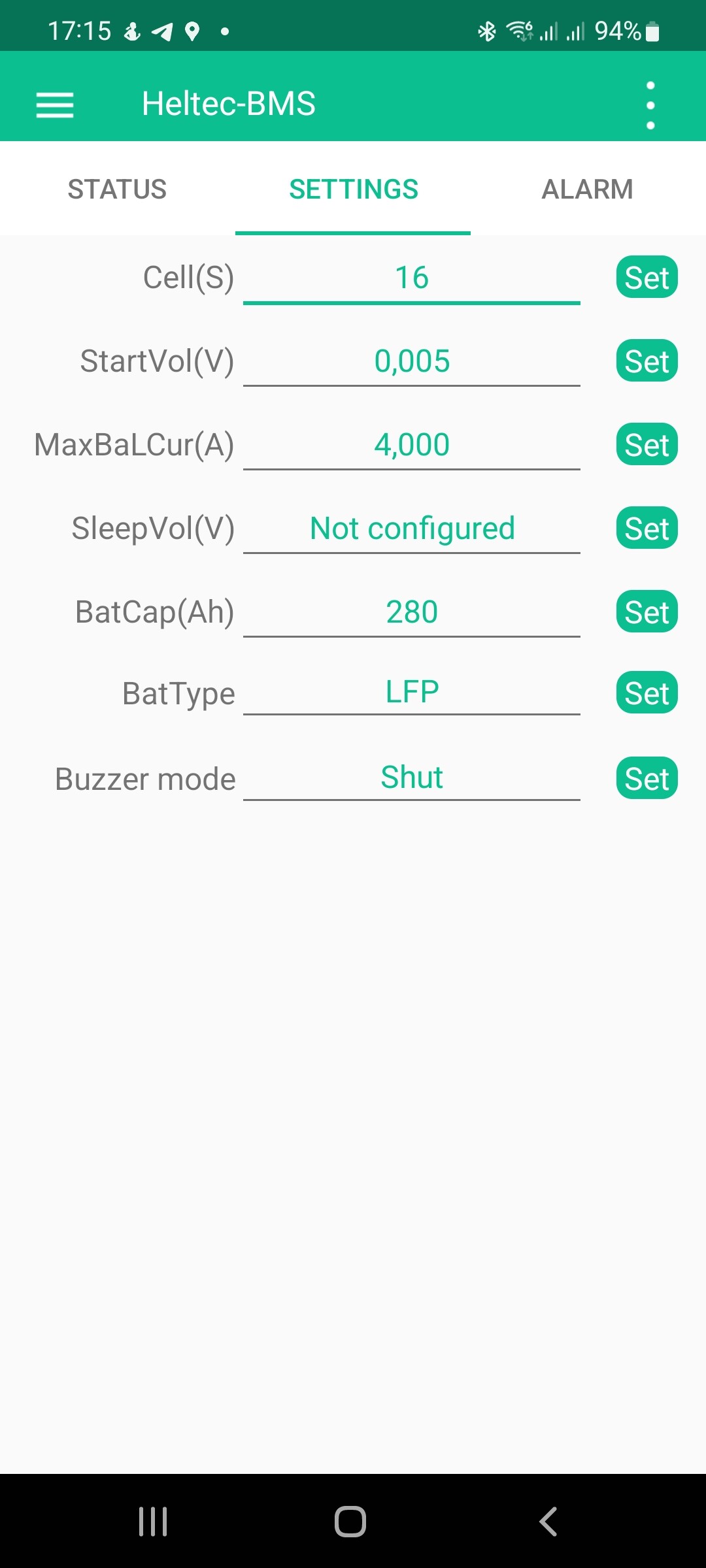Viewport: 706px width, 1568px height.
Task: Edit the StartVol(V) field
Action: (x=412, y=362)
